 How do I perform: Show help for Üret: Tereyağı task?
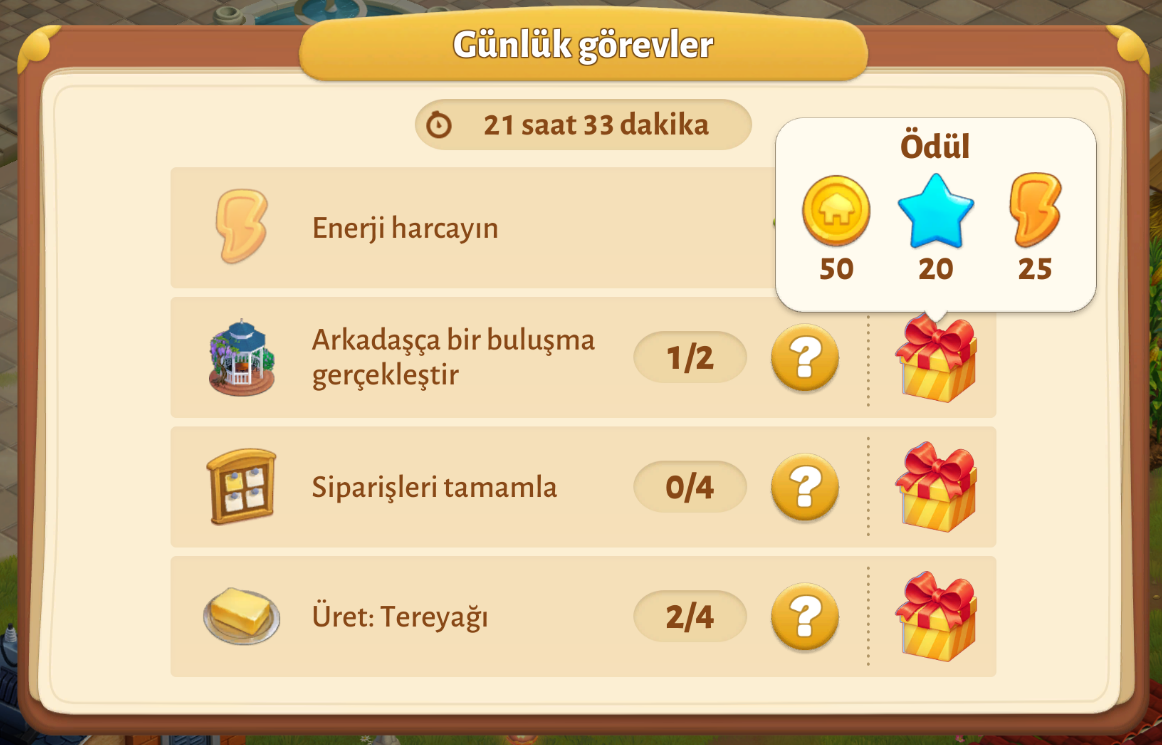click(x=805, y=617)
